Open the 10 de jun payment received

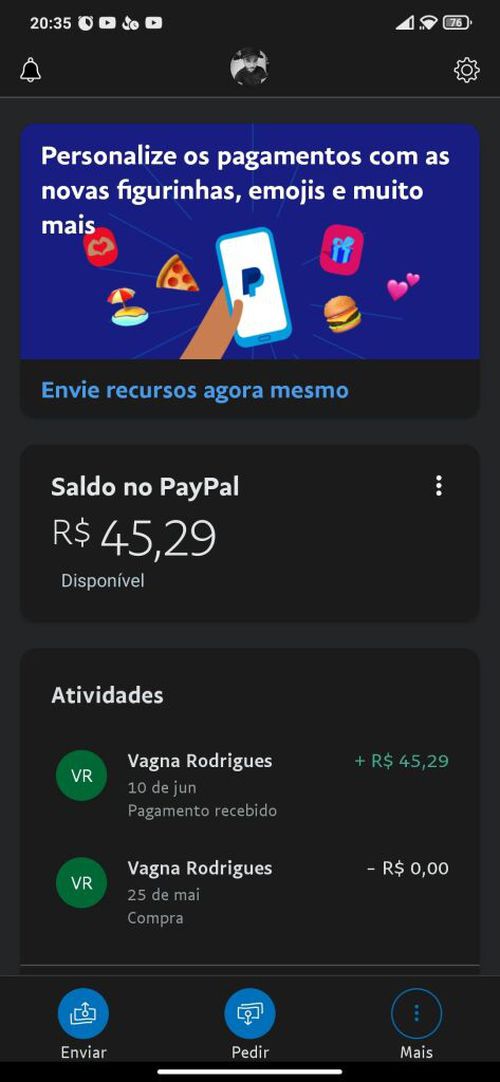pos(250,785)
